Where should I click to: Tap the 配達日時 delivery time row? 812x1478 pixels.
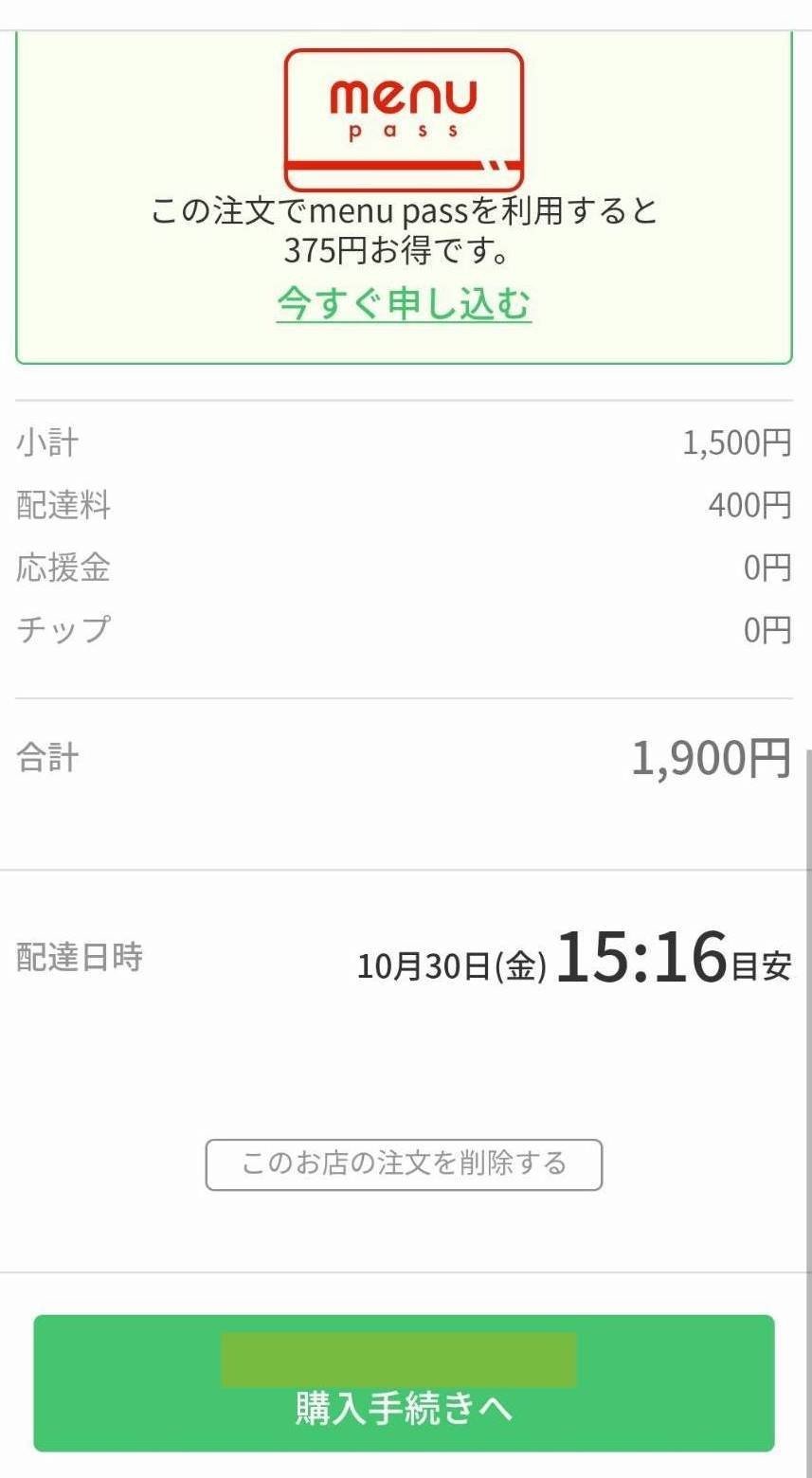pyautogui.click(x=77, y=960)
